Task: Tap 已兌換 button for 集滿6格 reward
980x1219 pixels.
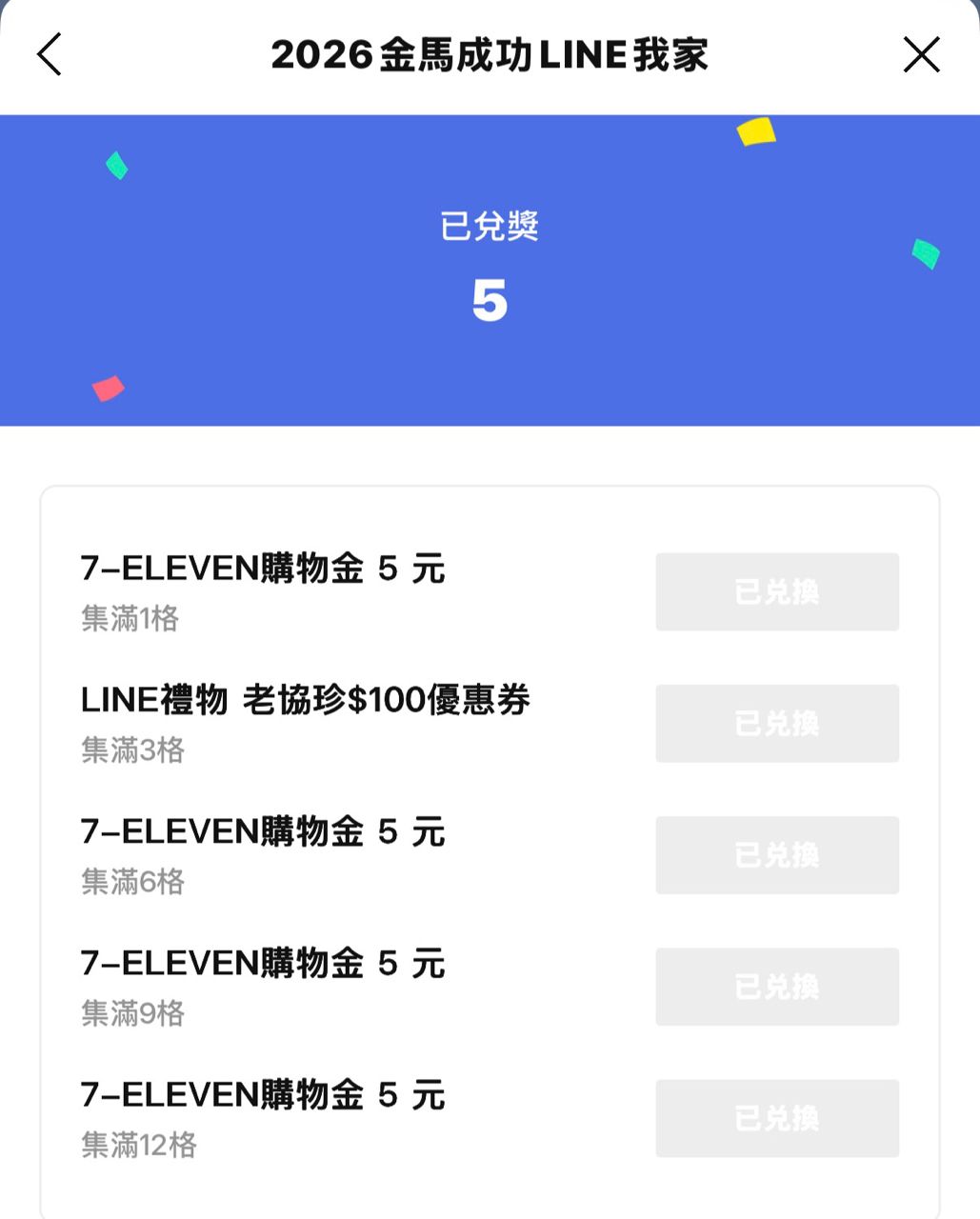Action: point(777,854)
